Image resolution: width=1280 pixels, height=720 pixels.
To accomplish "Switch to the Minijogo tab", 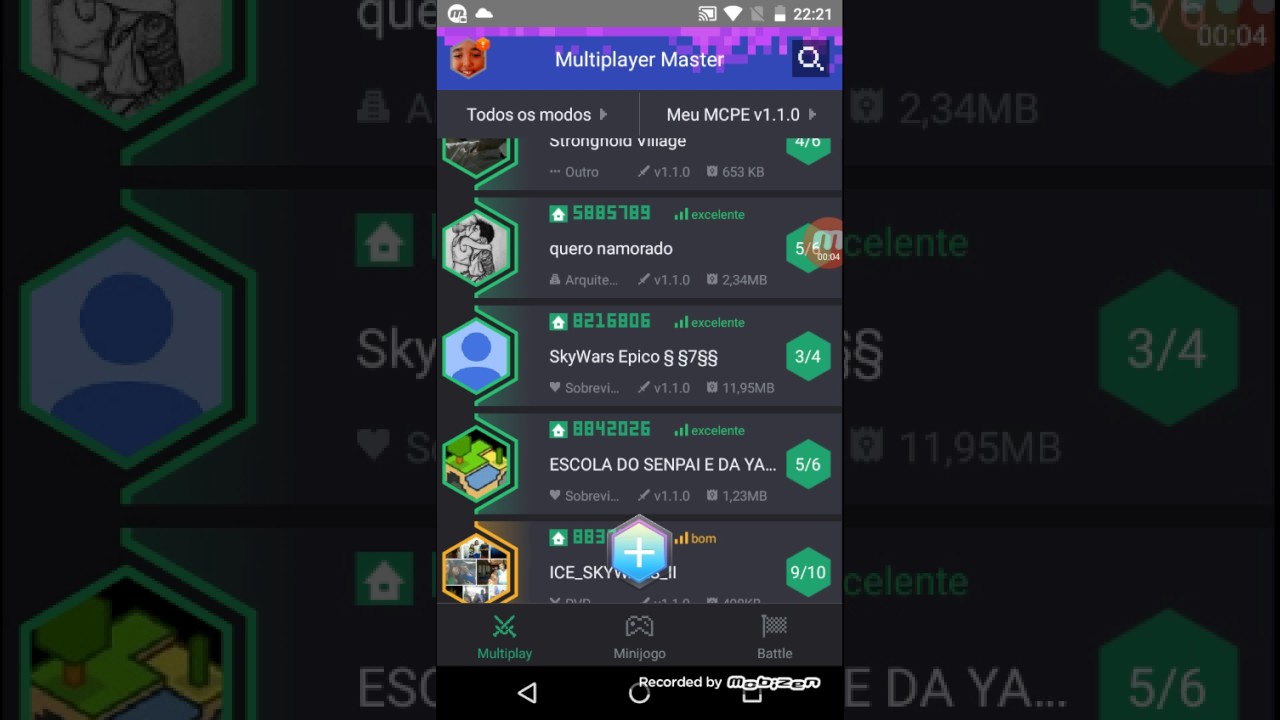I will coord(639,637).
